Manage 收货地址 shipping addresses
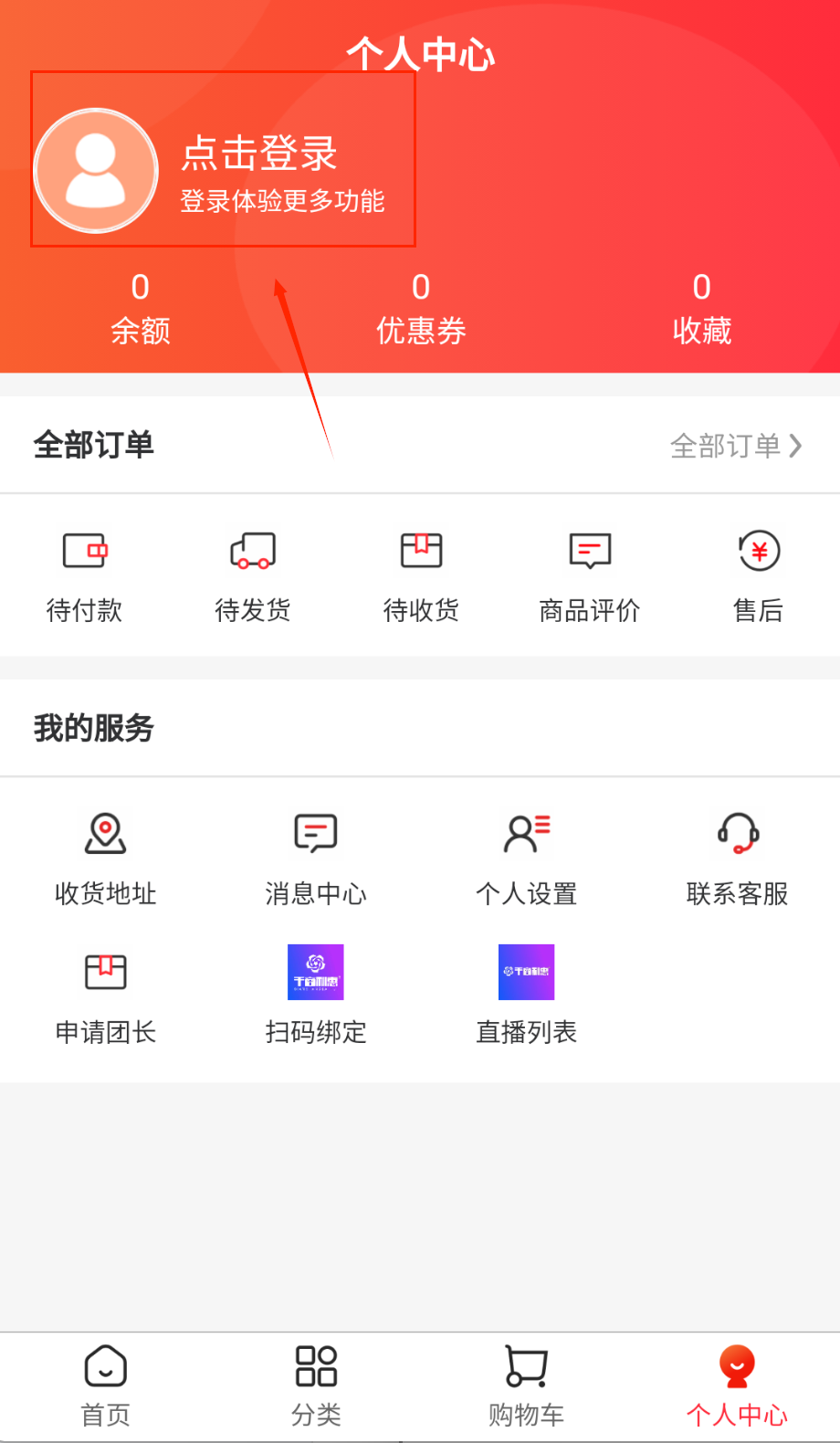The height and width of the screenshot is (1443, 840). coord(105,857)
